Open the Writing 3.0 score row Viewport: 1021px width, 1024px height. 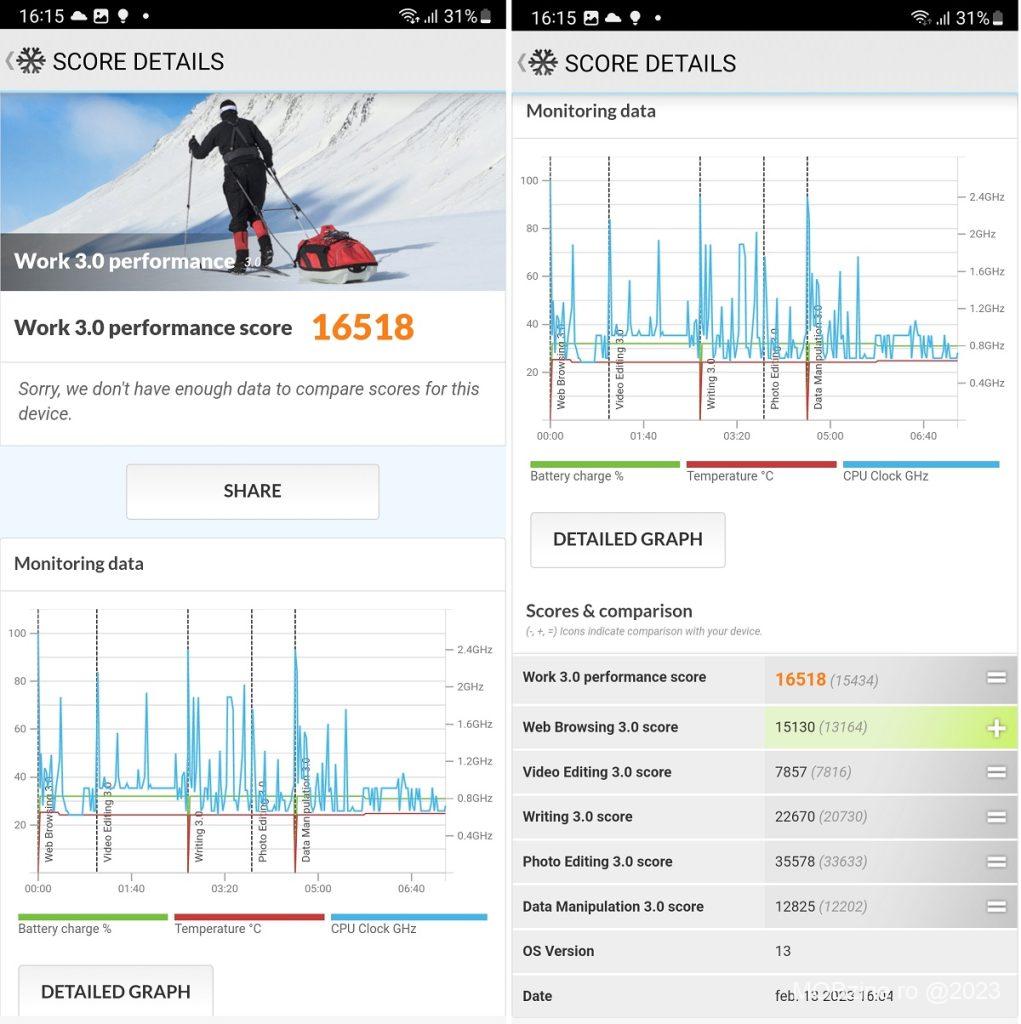click(x=765, y=817)
